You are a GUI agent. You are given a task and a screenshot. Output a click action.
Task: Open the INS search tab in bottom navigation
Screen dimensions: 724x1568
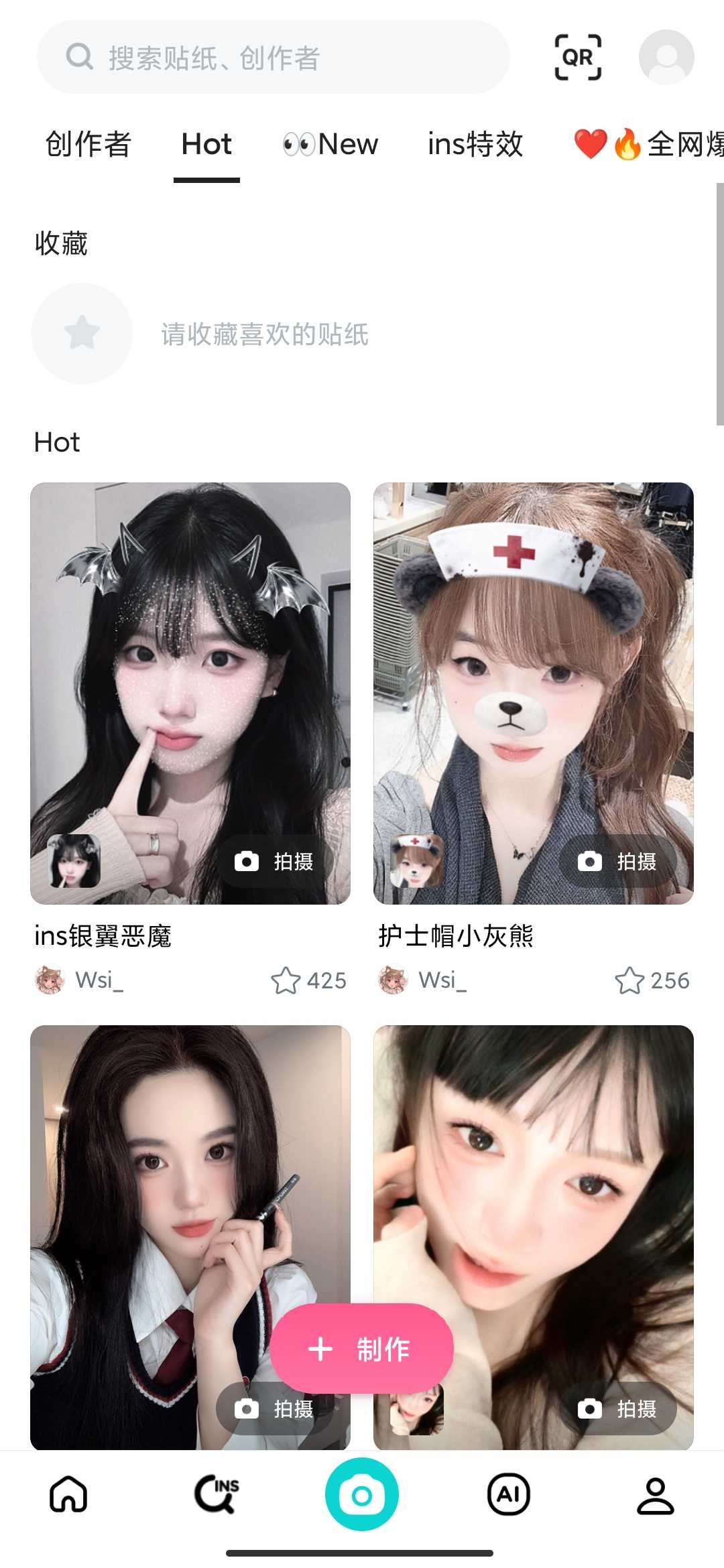click(x=217, y=1494)
